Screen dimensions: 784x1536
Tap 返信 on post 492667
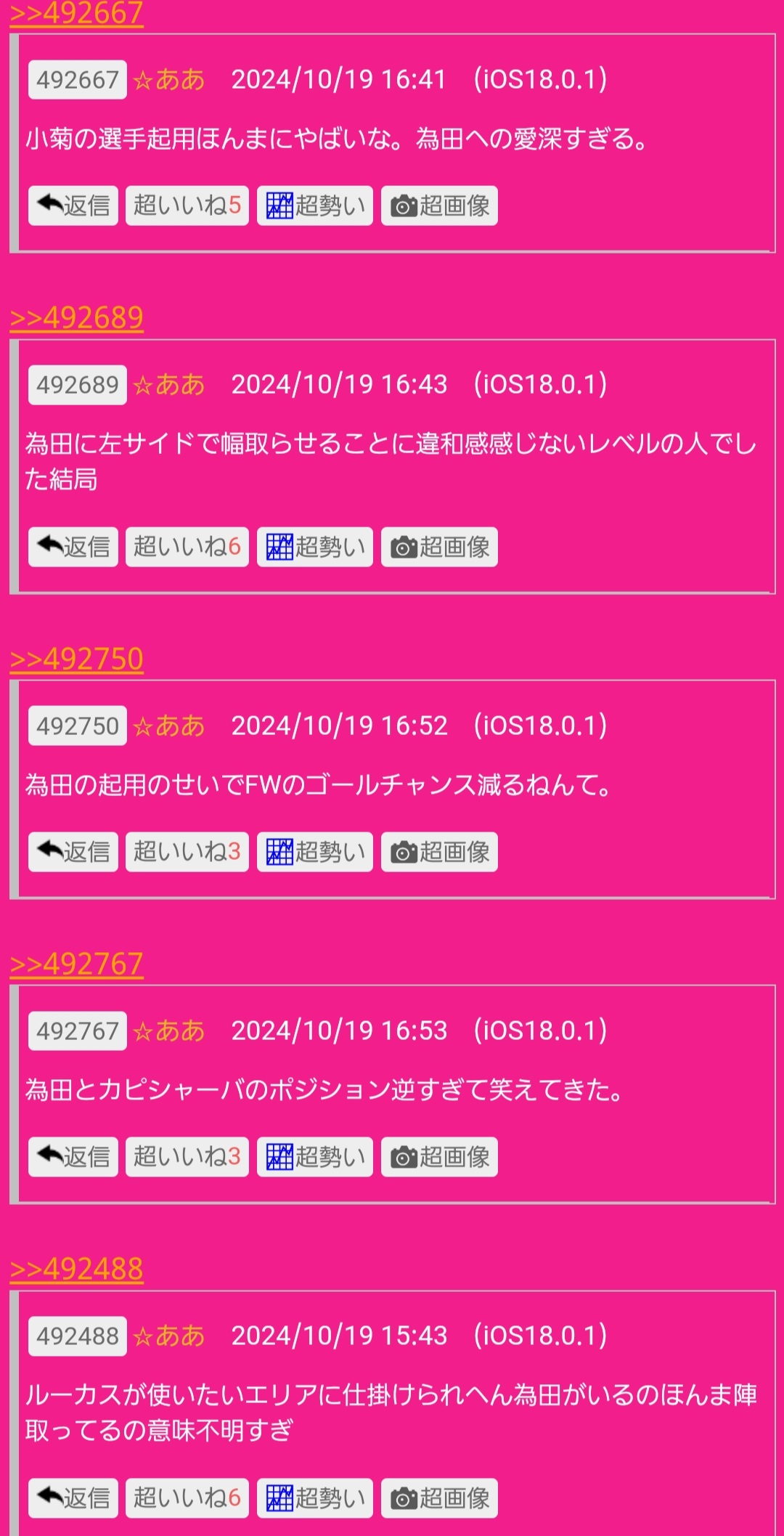pyautogui.click(x=73, y=206)
